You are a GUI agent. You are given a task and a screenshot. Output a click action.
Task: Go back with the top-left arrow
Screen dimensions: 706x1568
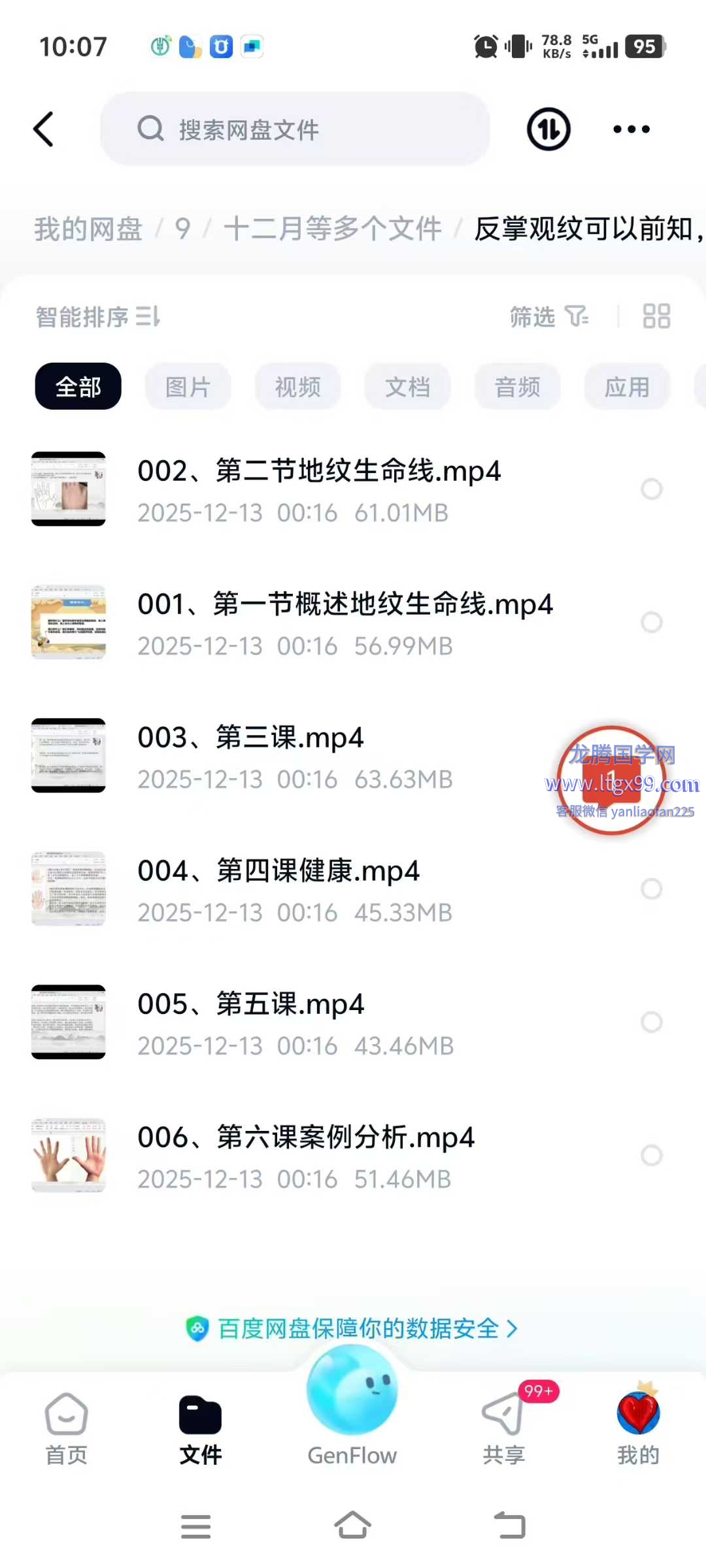pyautogui.click(x=44, y=129)
